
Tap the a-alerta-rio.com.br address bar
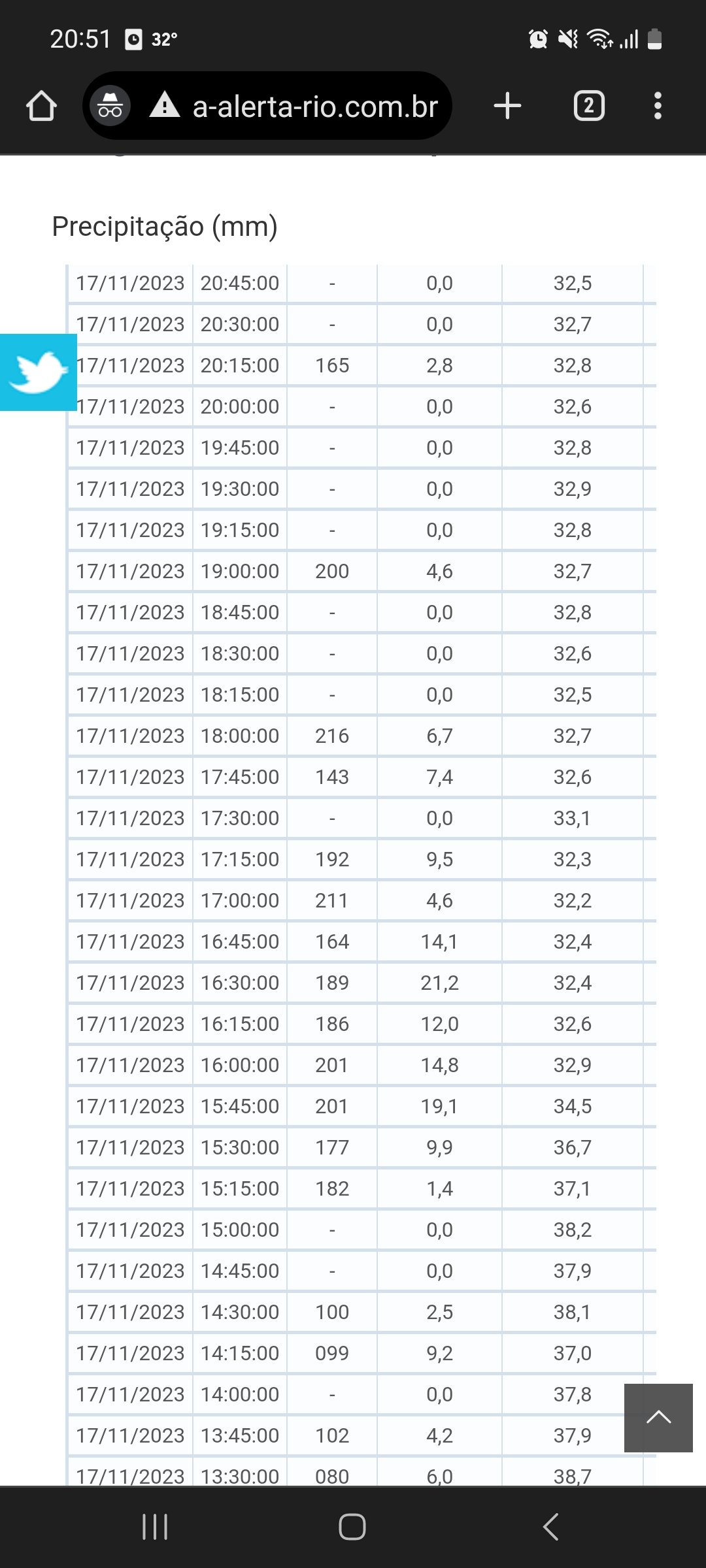tap(267, 106)
